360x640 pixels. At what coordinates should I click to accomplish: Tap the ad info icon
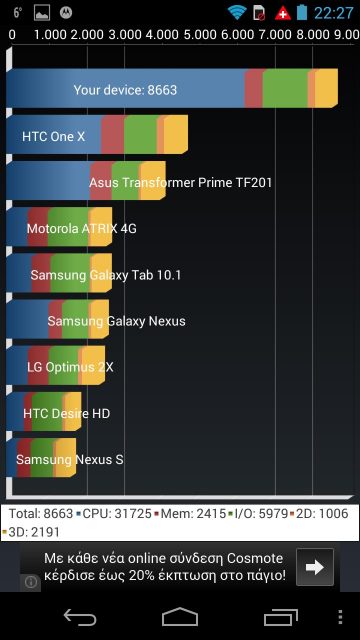(x=31, y=582)
